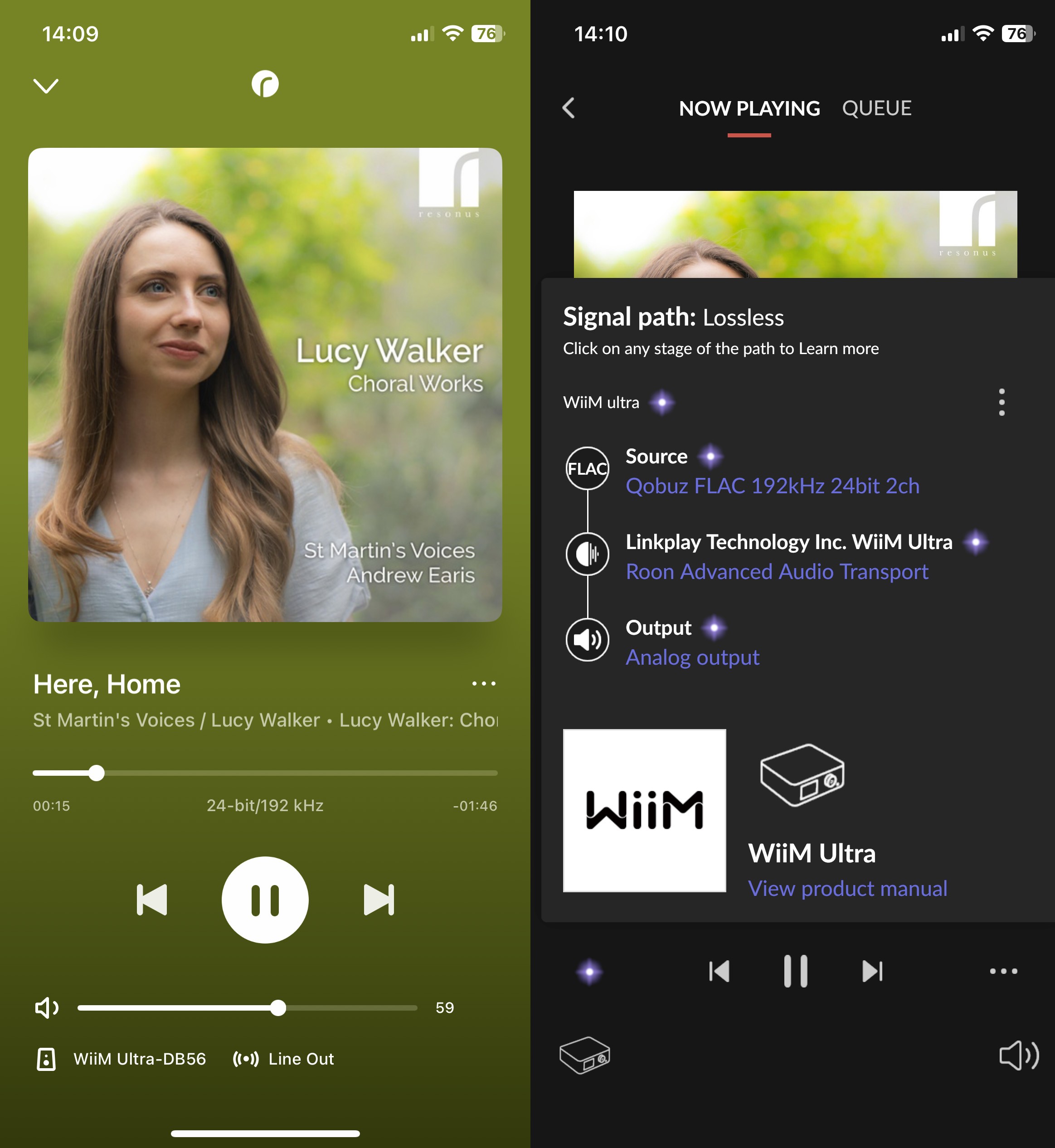Tap the signal path star icon in bottom bar
Image resolution: width=1055 pixels, height=1148 pixels.
[590, 971]
